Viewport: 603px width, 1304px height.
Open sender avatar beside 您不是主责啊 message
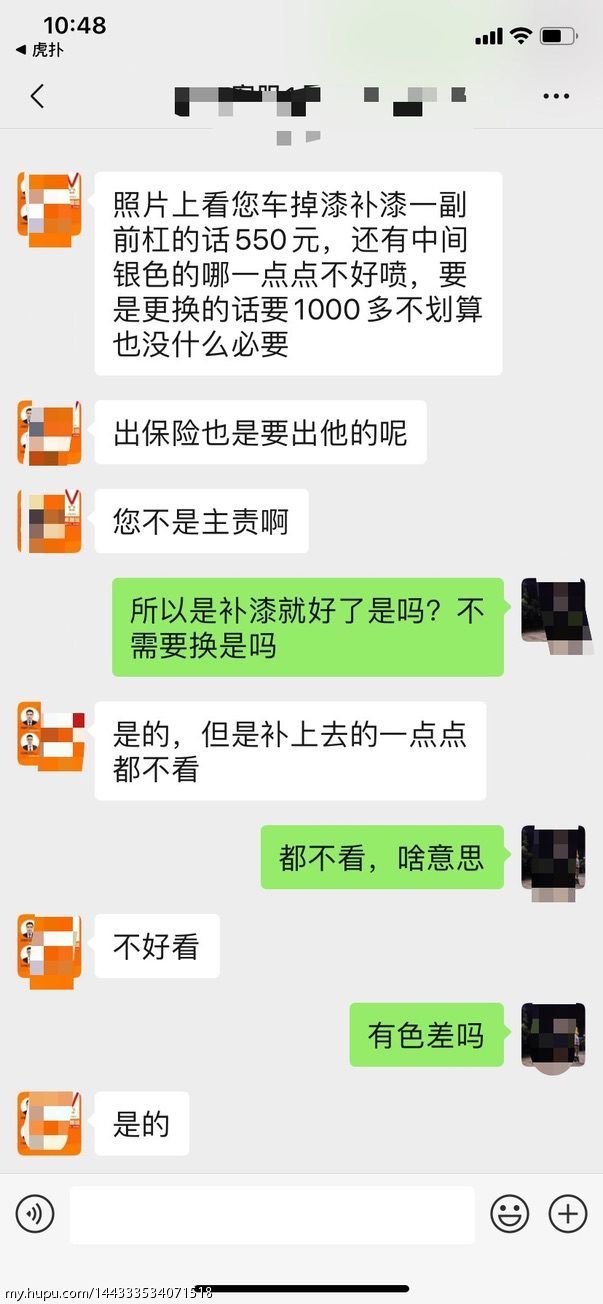[x=49, y=521]
